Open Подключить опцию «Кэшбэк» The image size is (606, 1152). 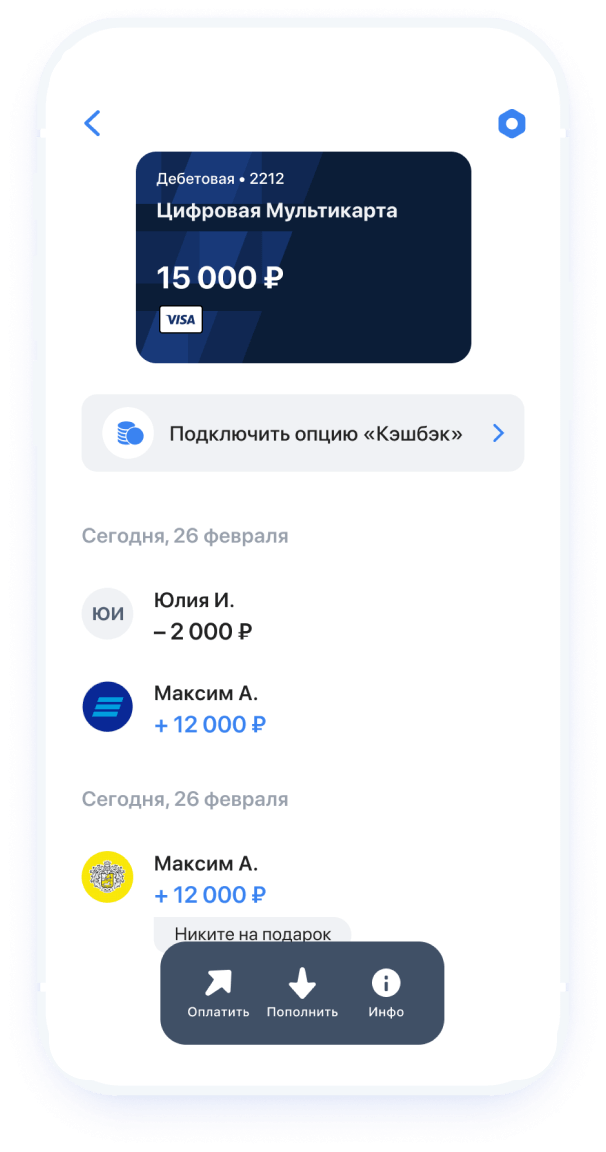(303, 433)
